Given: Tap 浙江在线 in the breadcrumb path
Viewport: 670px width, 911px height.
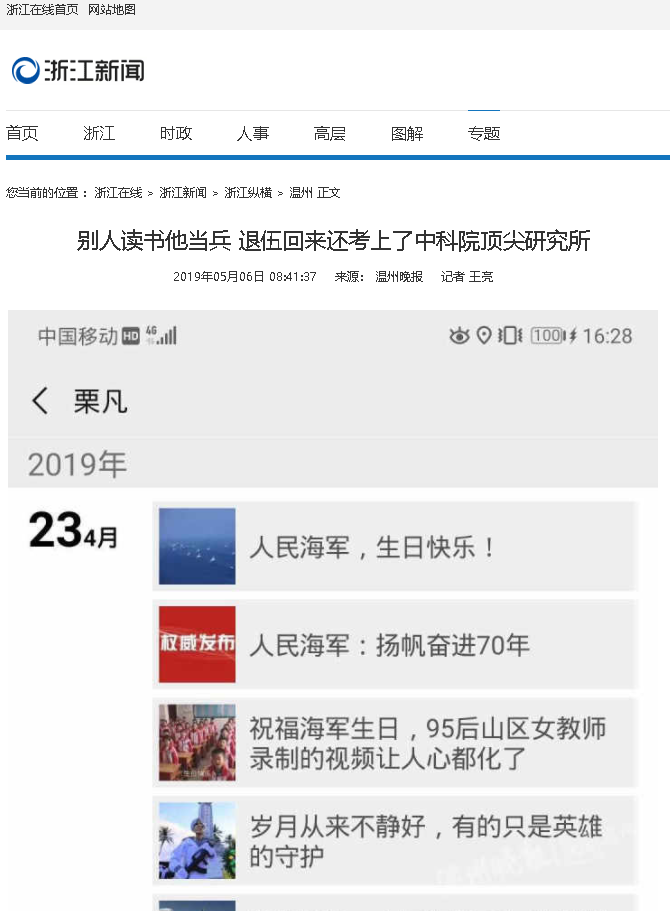Looking at the screenshot, I should click(118, 193).
